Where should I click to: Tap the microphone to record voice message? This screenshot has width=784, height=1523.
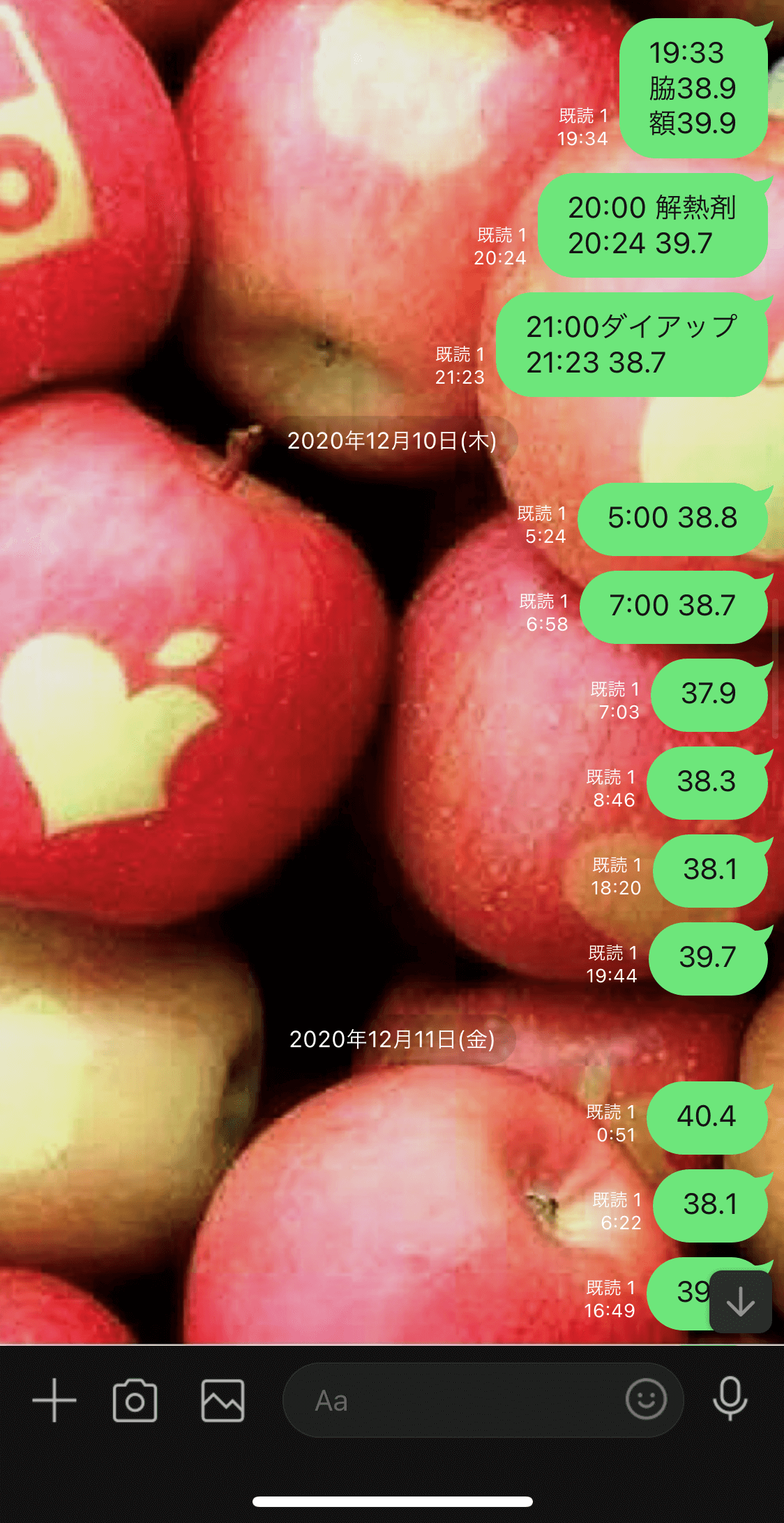730,1399
